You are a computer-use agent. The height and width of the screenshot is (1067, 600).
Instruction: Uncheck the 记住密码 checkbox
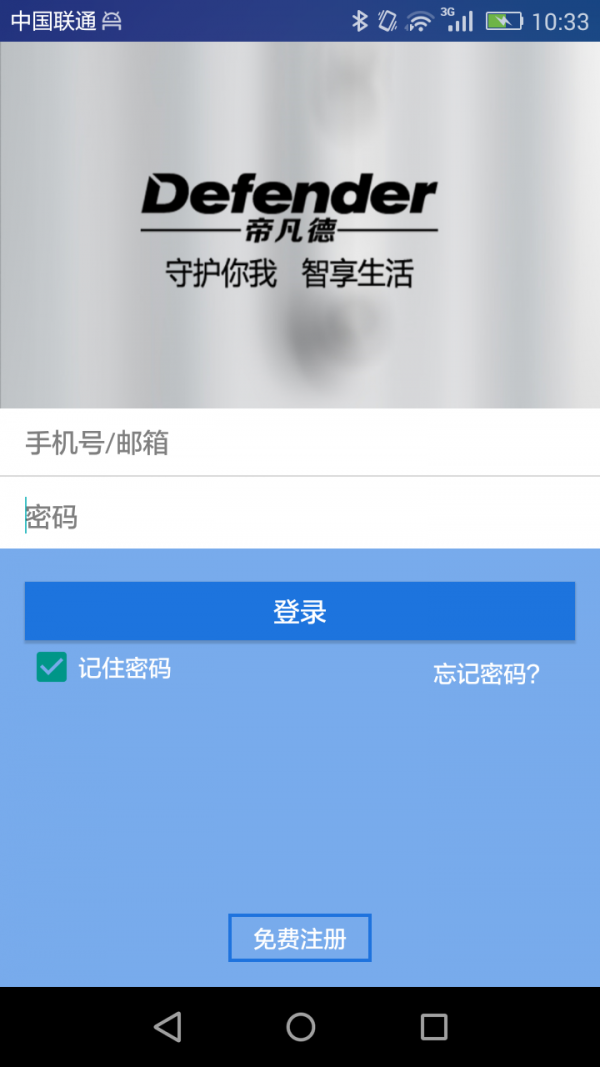(x=52, y=667)
